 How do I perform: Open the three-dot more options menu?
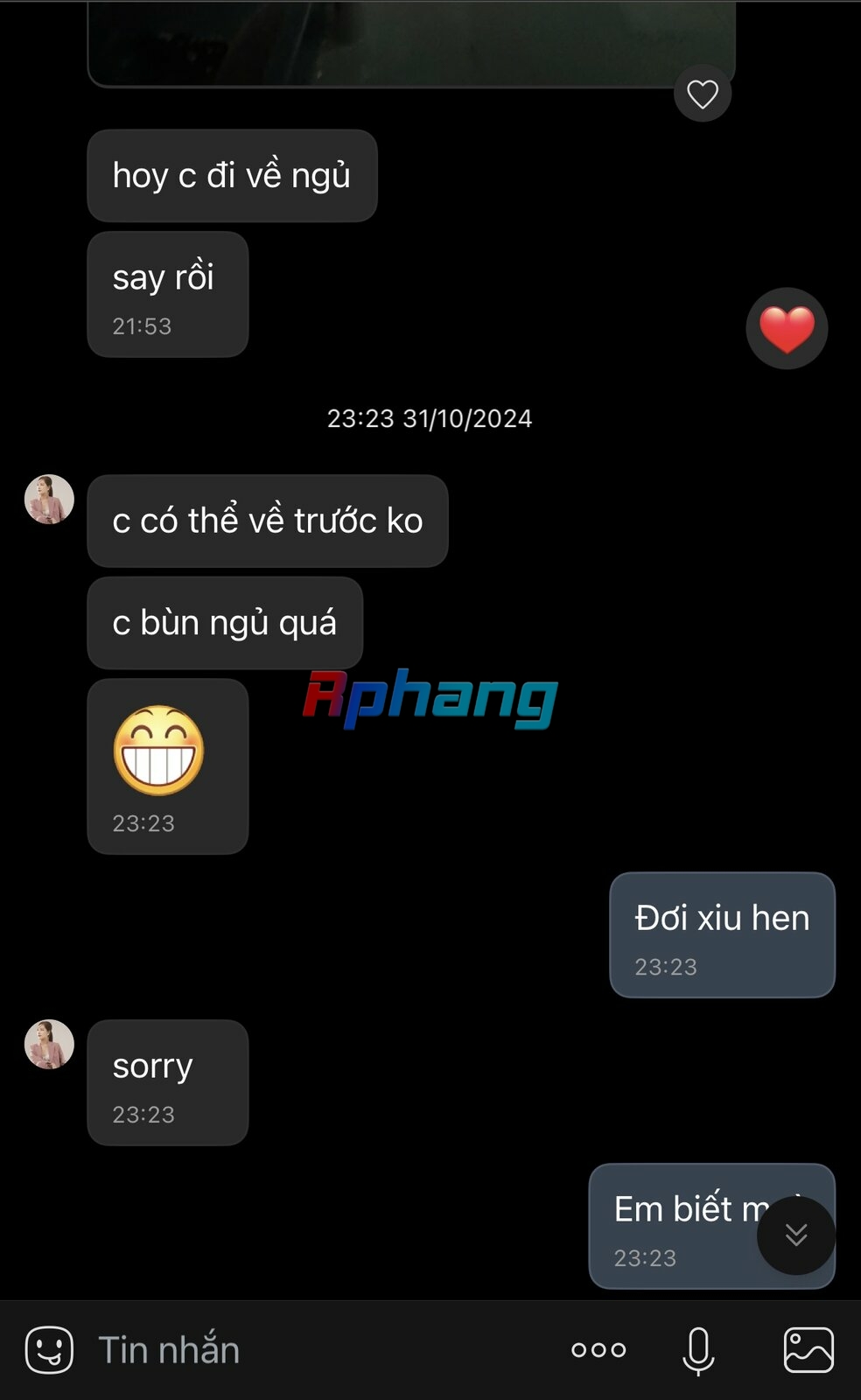click(598, 1349)
